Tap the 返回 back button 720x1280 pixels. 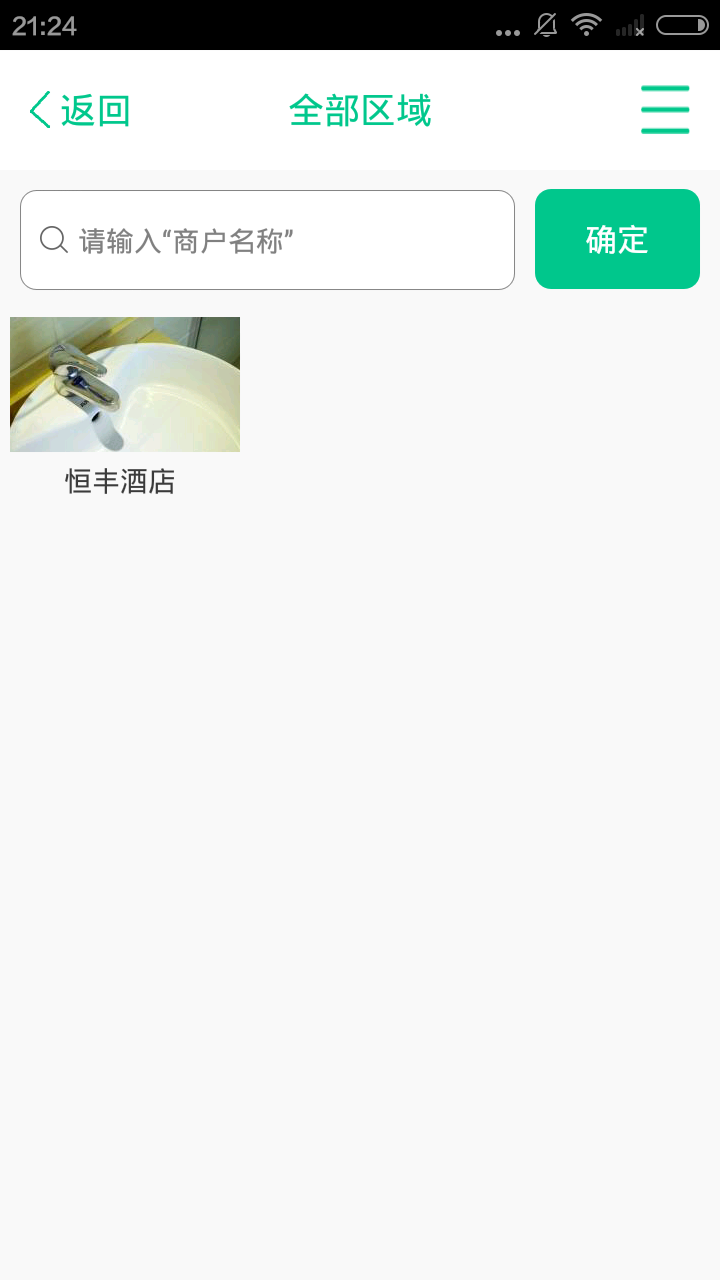click(x=80, y=110)
